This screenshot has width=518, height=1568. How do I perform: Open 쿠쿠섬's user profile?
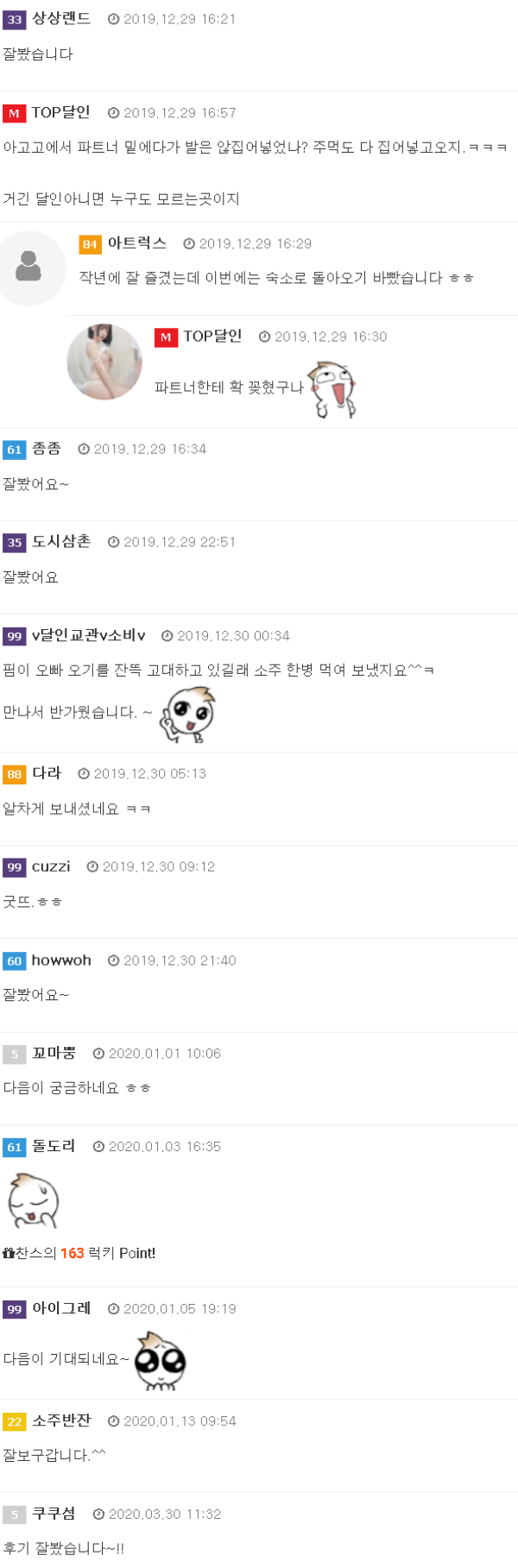[54, 1514]
